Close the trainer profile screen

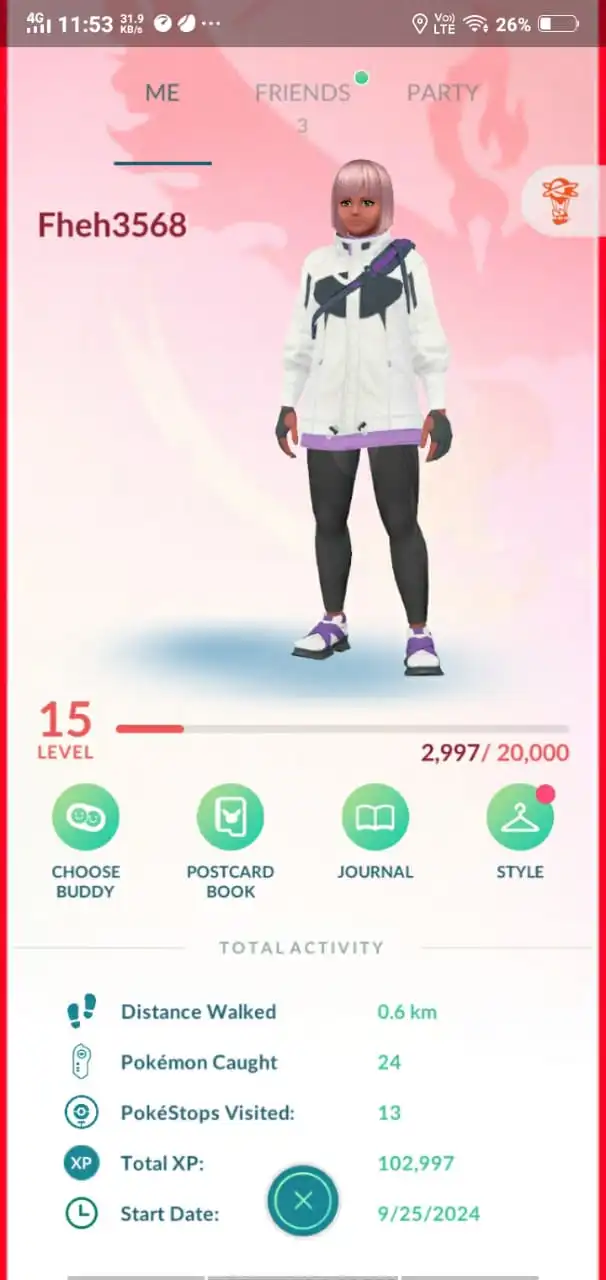point(303,1201)
